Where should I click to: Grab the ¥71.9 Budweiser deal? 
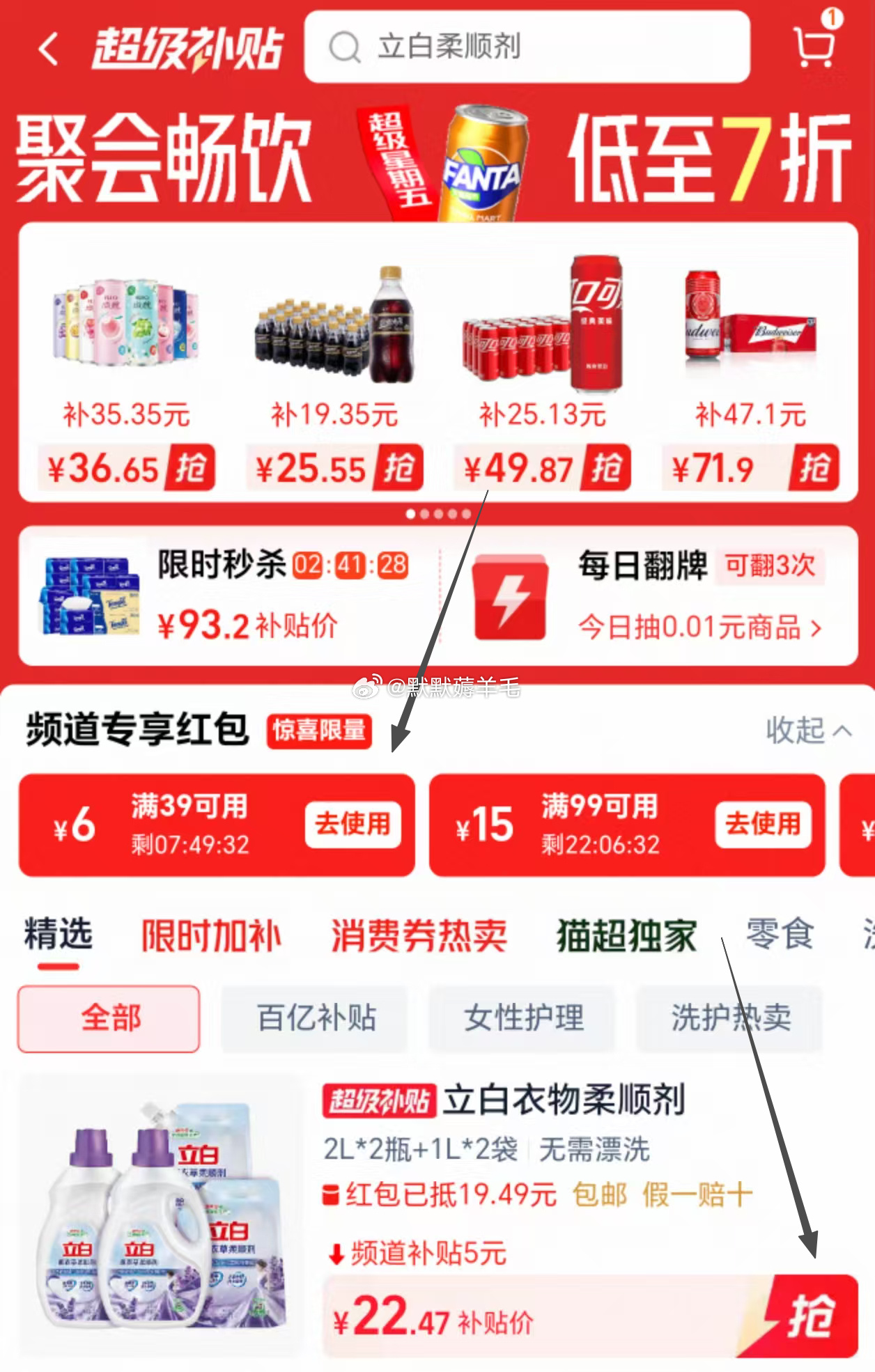point(813,467)
